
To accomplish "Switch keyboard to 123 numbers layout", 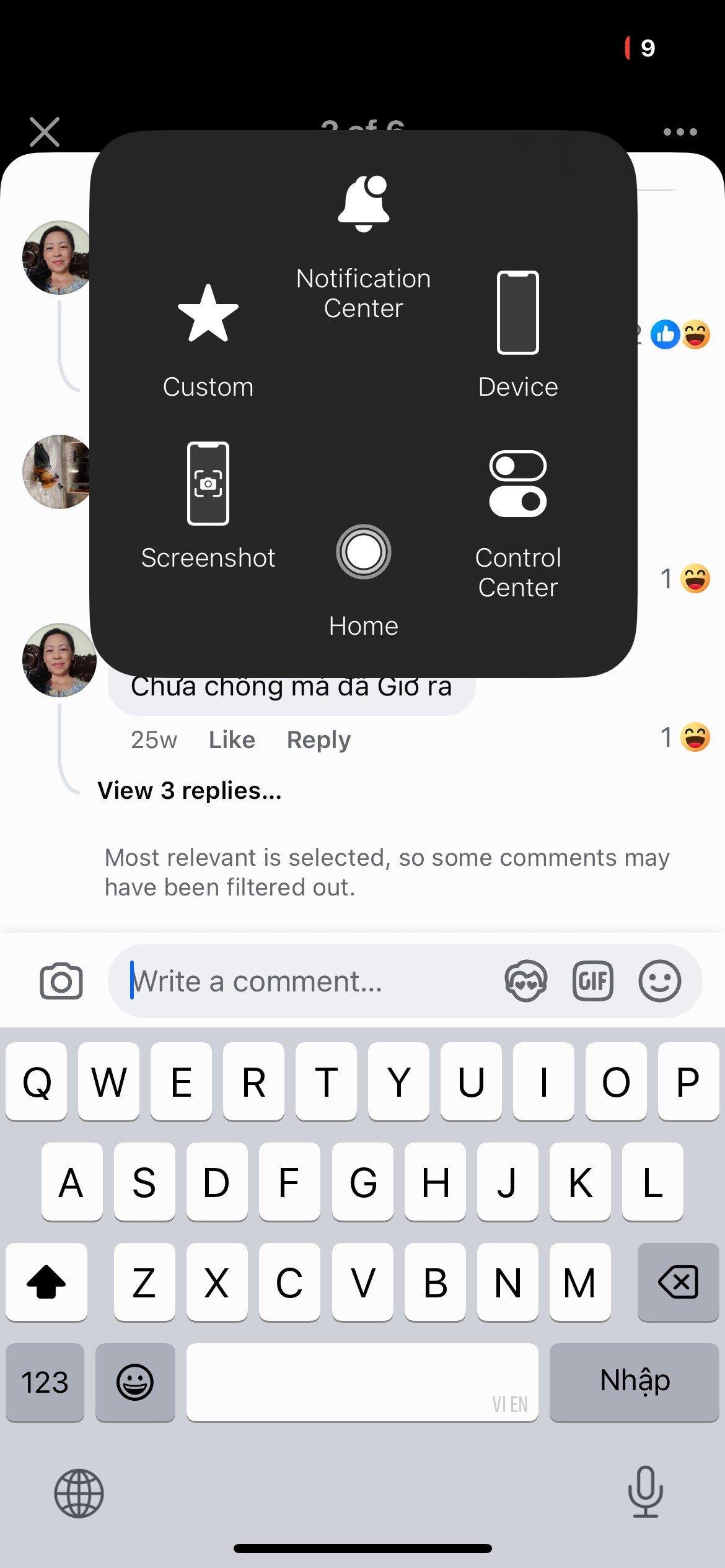I will [x=45, y=1382].
